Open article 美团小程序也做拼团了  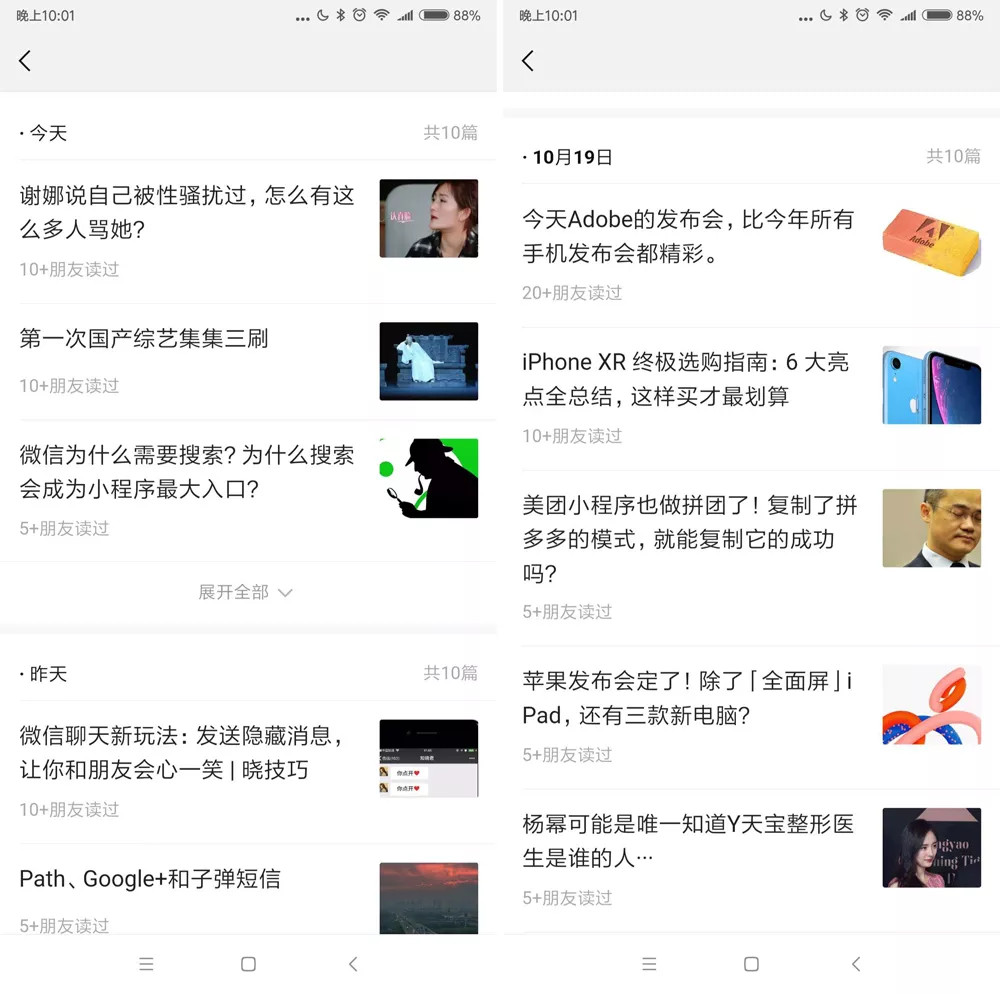[690, 538]
